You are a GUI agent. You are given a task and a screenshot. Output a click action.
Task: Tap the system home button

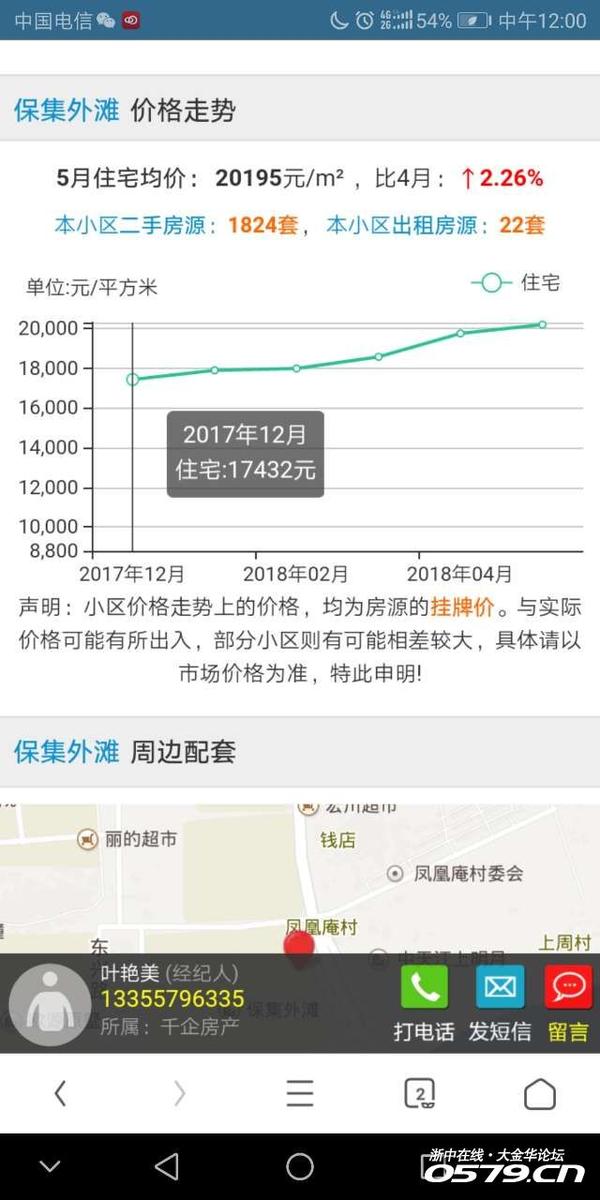(300, 1166)
